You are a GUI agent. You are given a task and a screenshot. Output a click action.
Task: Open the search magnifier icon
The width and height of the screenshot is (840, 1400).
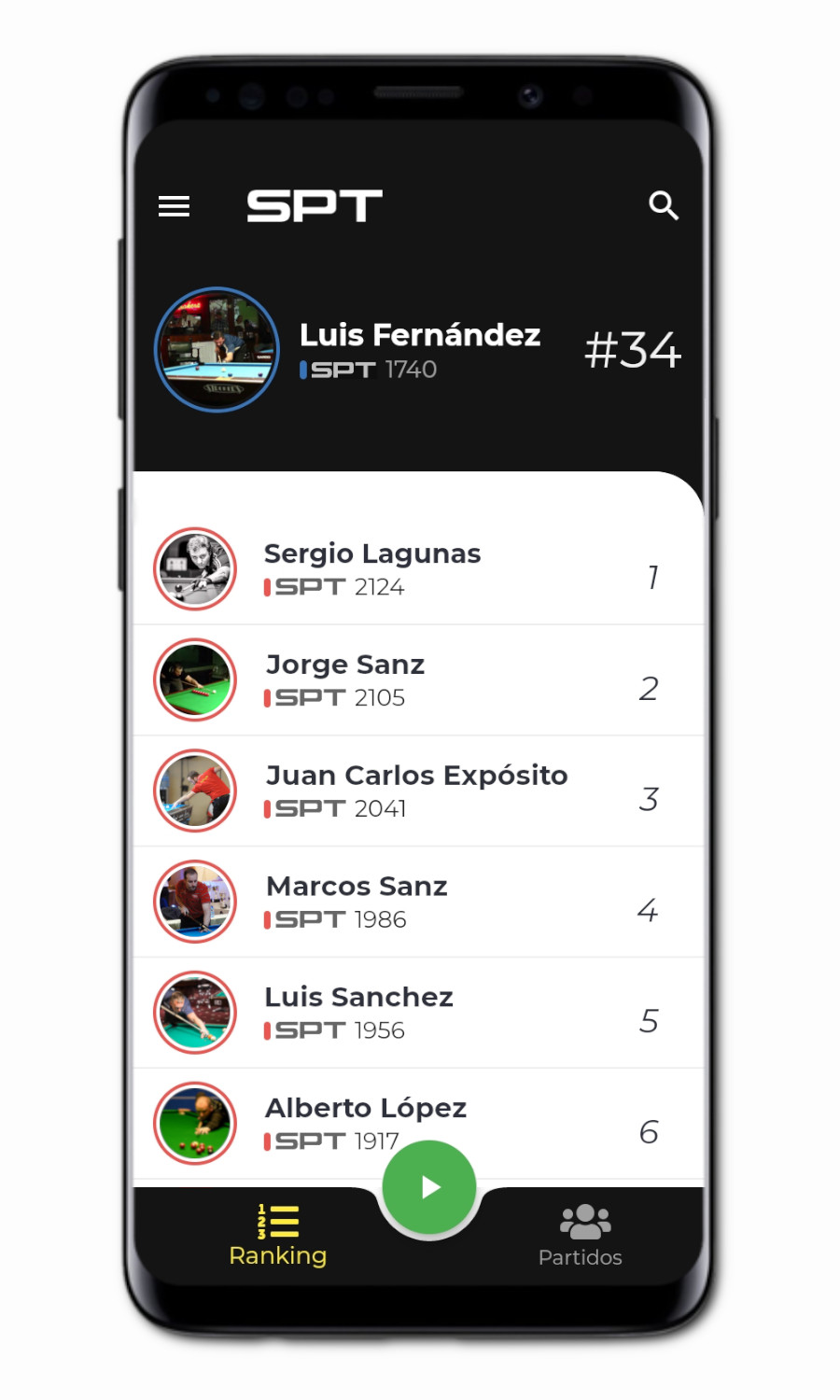[x=664, y=205]
